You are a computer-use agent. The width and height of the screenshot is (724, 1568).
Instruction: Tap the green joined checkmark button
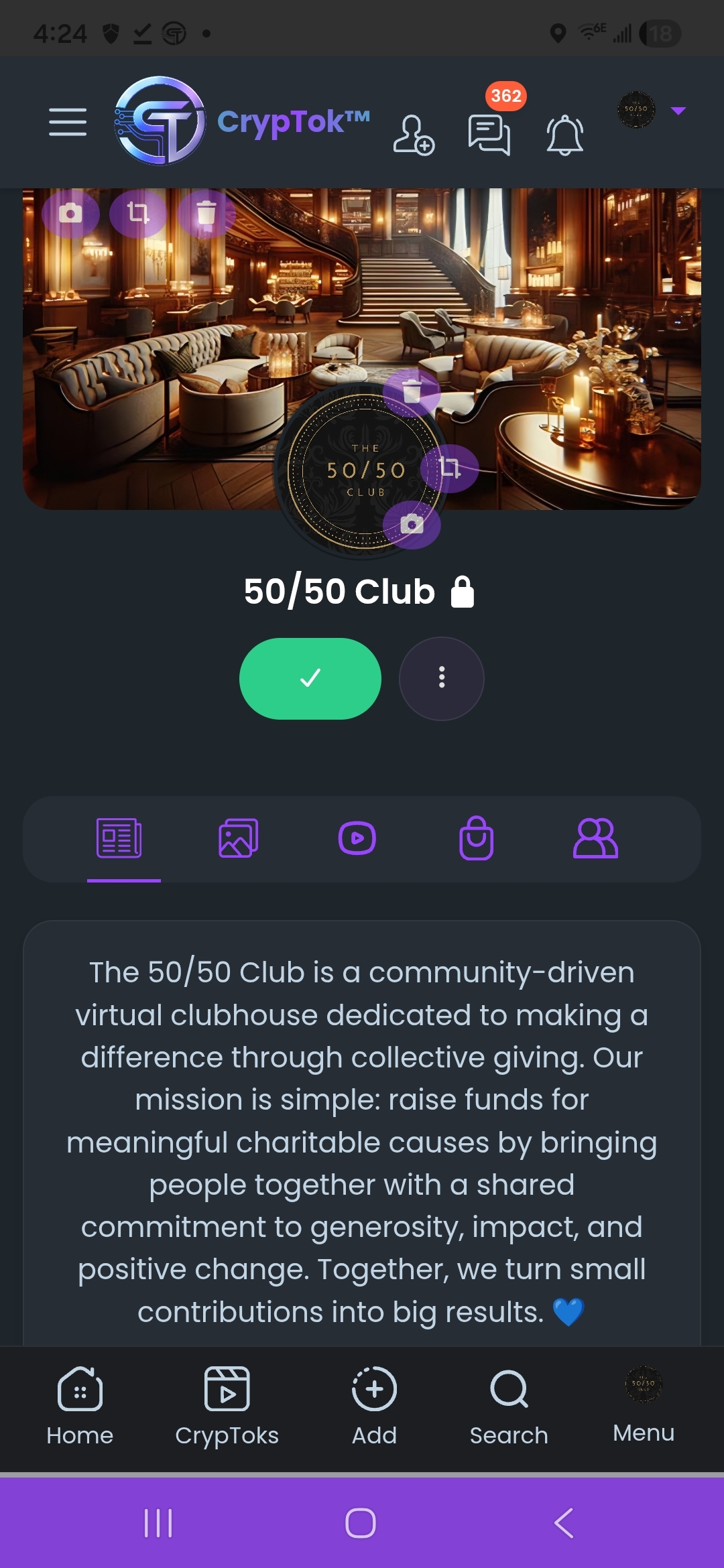click(x=310, y=678)
